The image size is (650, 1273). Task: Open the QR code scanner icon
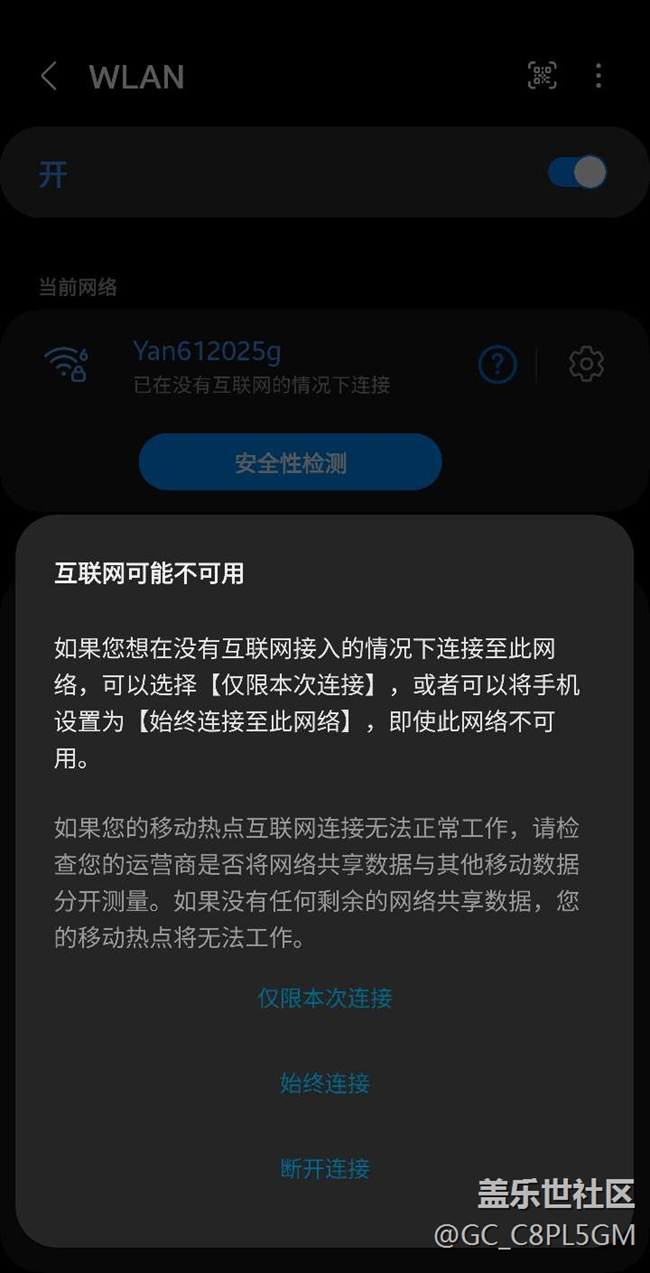pyautogui.click(x=542, y=76)
